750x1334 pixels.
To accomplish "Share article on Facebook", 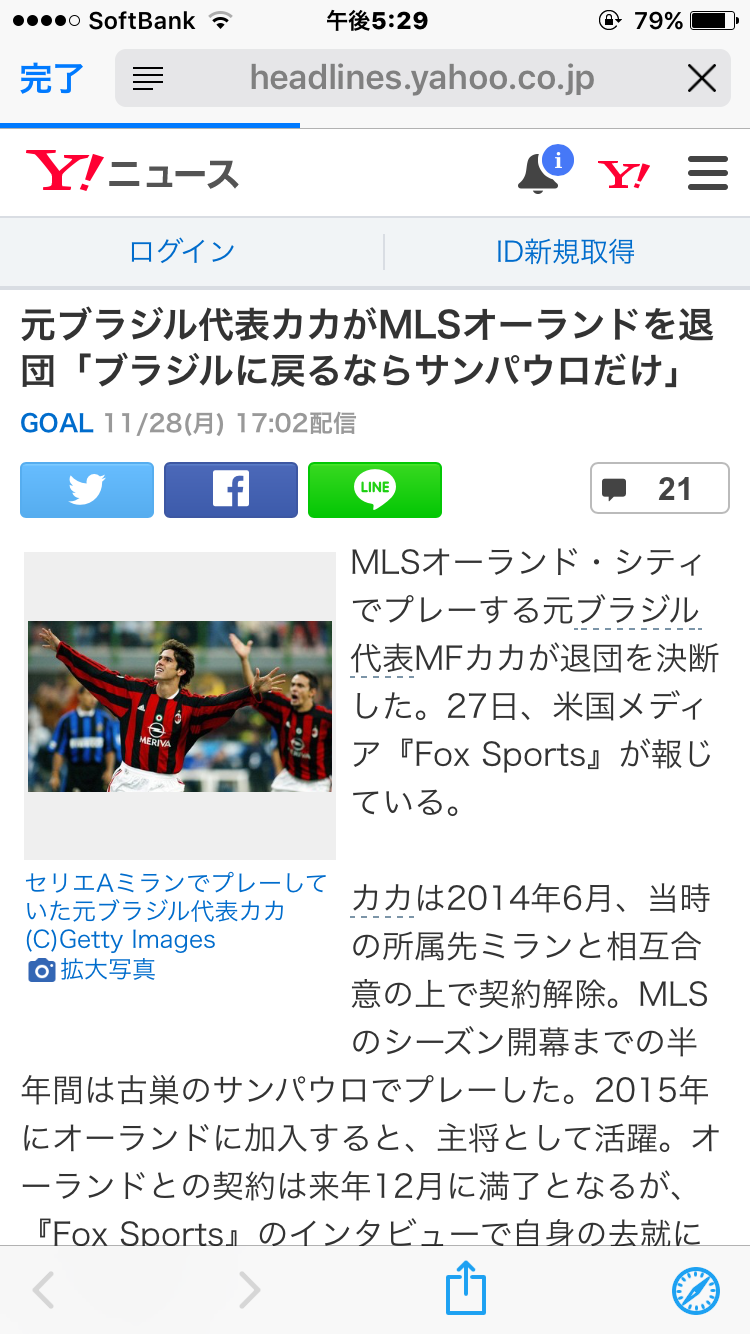I will point(231,490).
